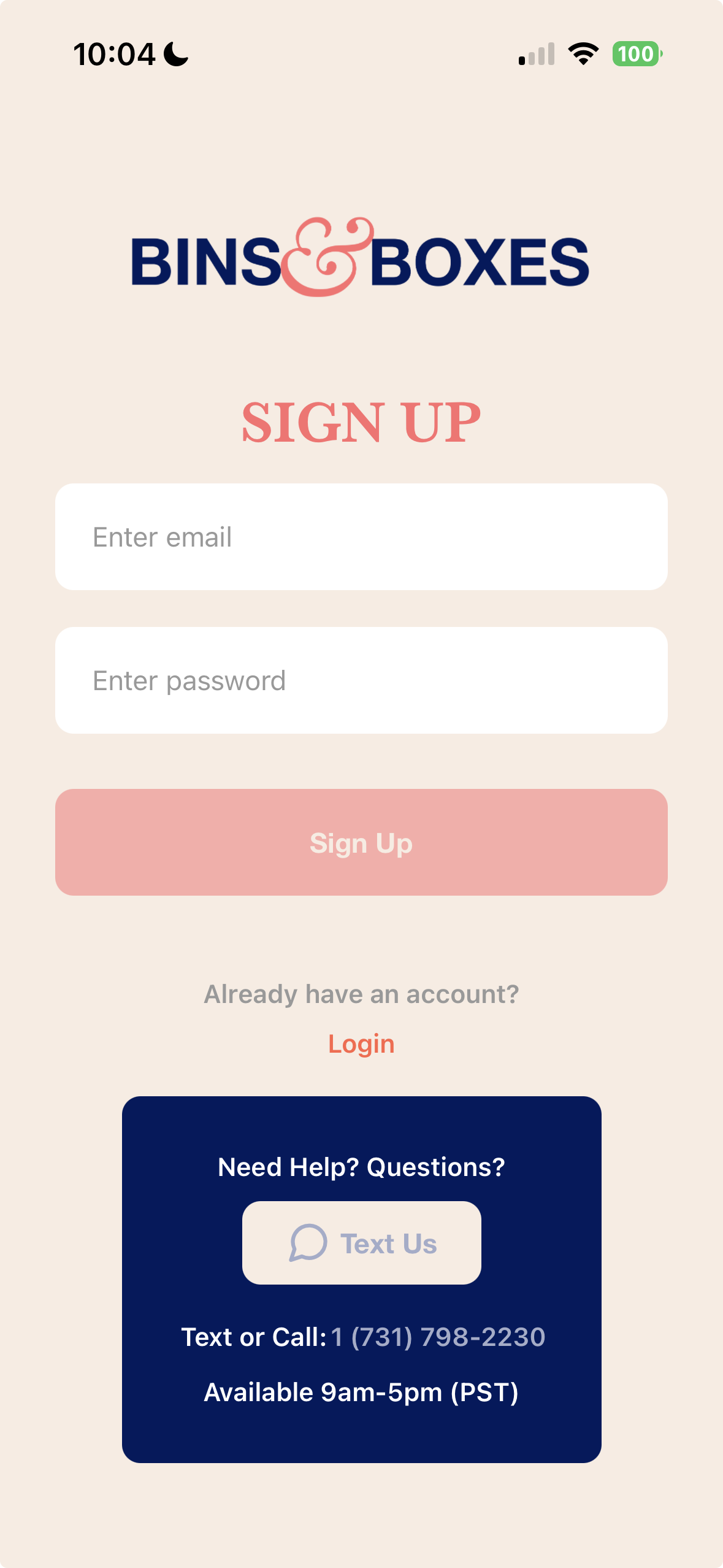The width and height of the screenshot is (723, 1568).
Task: Tap the Bins & Boxes logo
Action: click(x=361, y=260)
